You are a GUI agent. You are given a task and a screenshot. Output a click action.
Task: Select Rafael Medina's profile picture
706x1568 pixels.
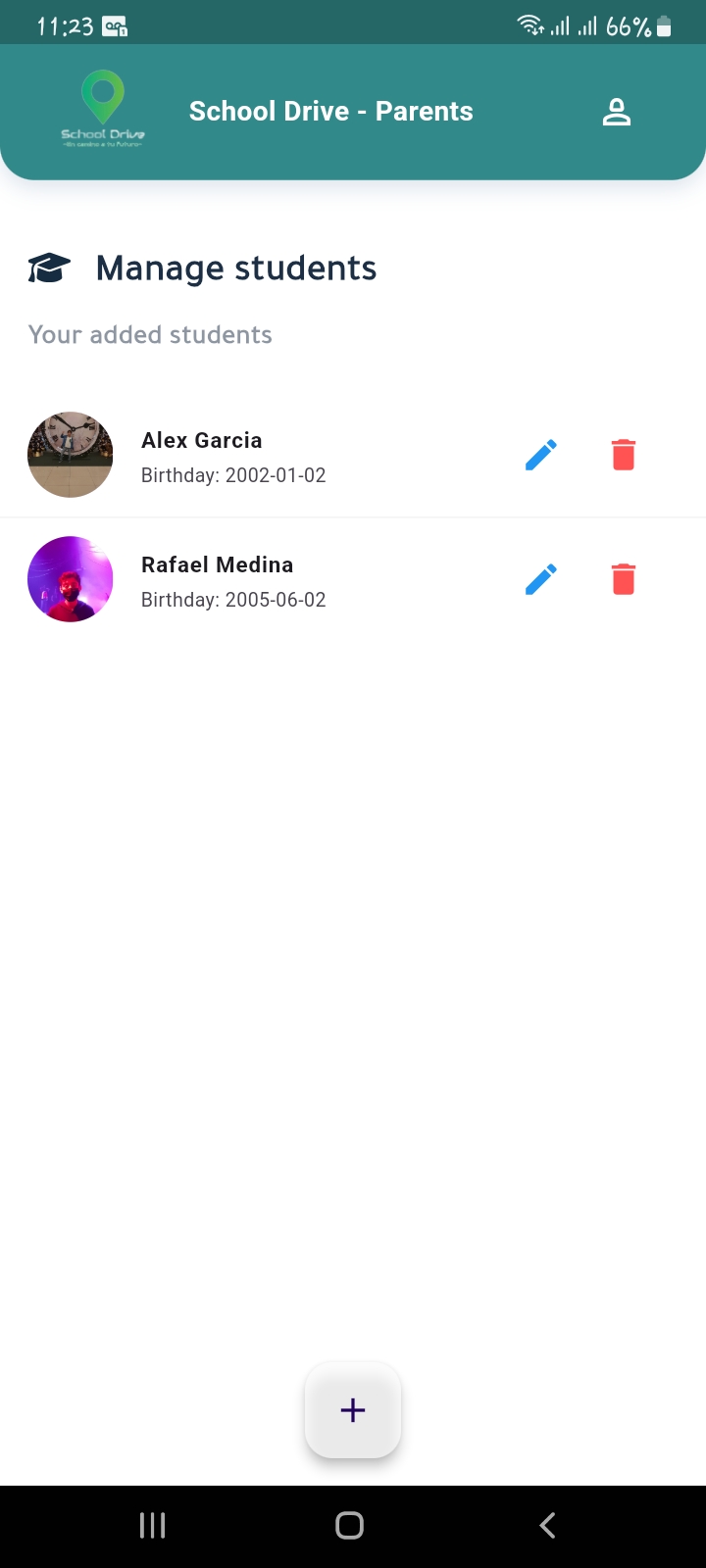pyautogui.click(x=70, y=579)
